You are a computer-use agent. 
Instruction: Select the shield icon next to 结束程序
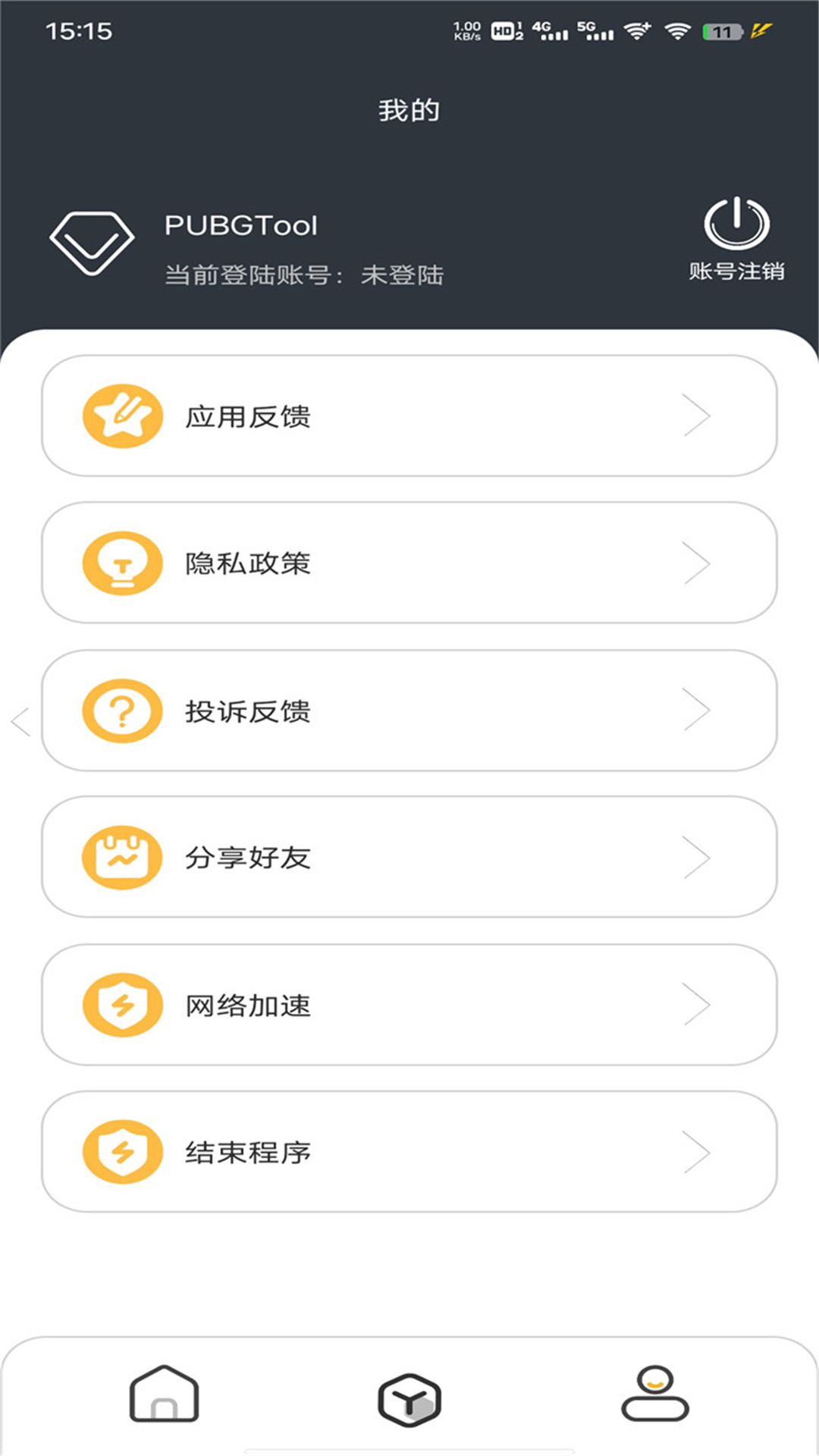pos(122,1151)
